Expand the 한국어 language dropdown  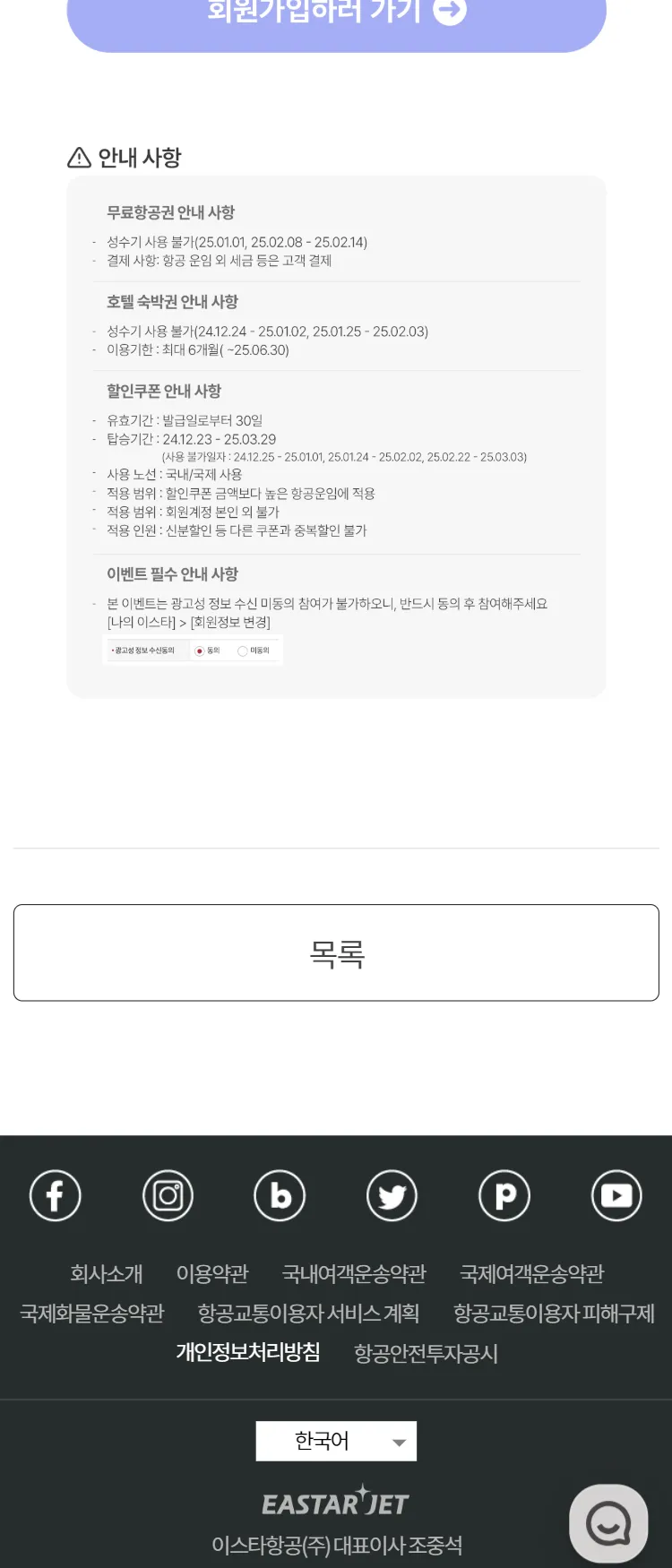(336, 1441)
